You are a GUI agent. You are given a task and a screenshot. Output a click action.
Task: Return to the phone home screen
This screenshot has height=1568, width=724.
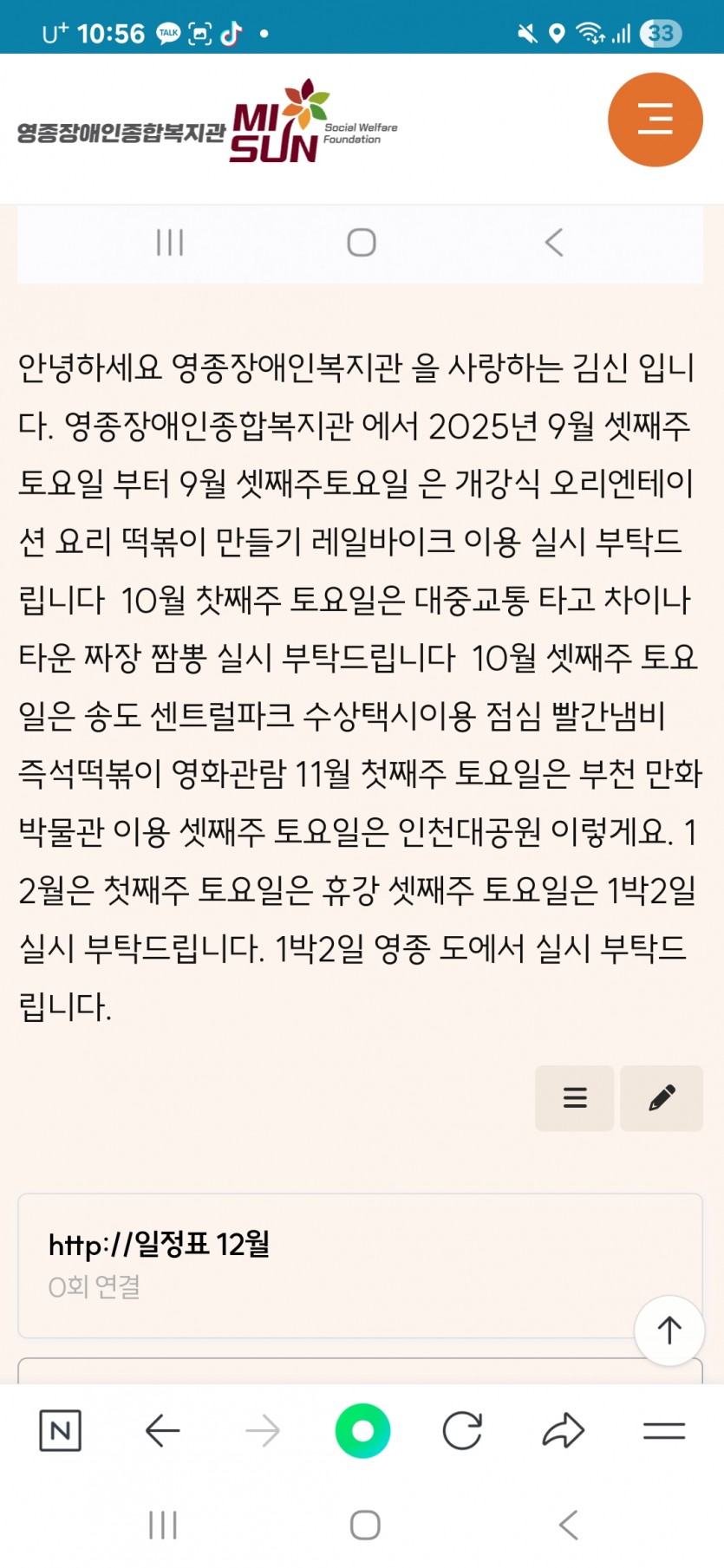click(365, 1525)
